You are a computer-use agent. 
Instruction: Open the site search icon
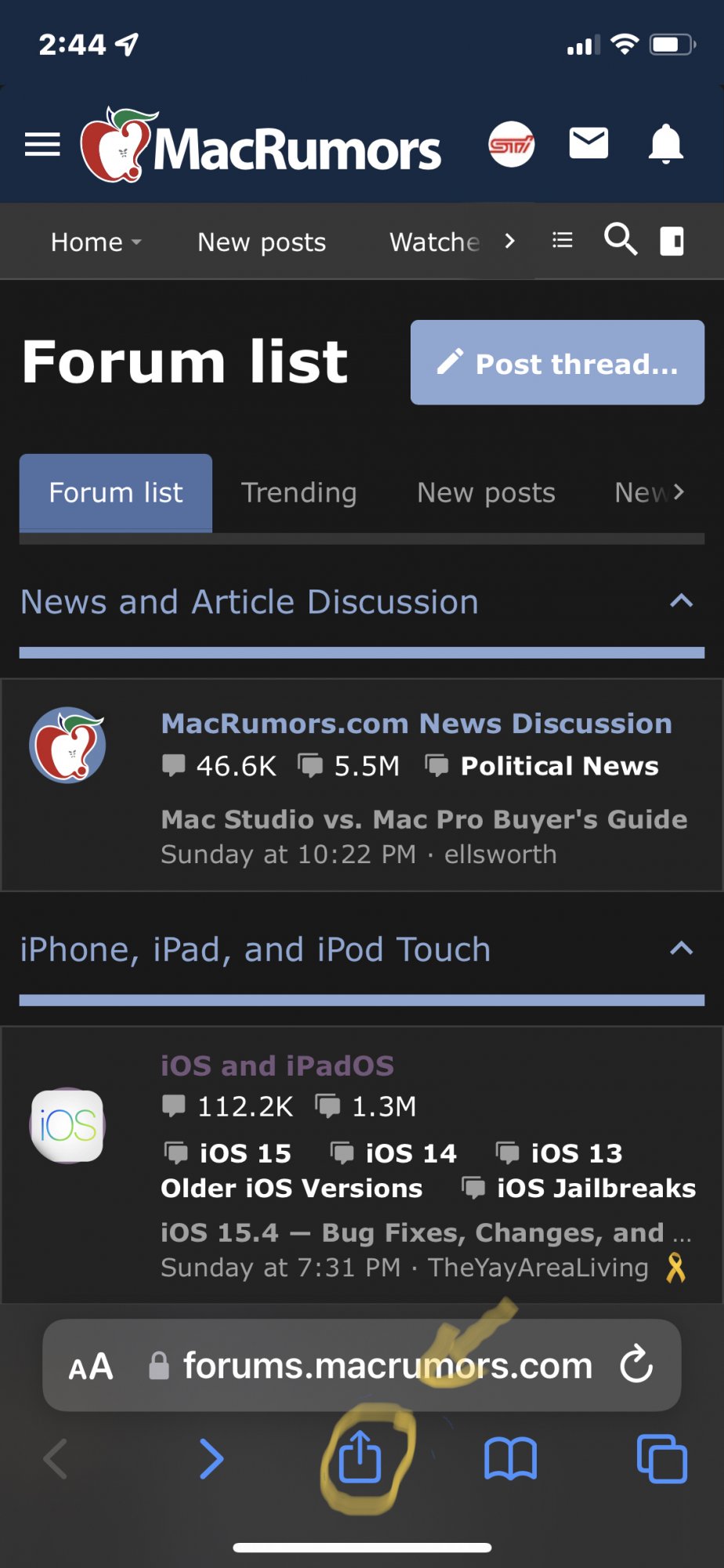pyautogui.click(x=621, y=239)
